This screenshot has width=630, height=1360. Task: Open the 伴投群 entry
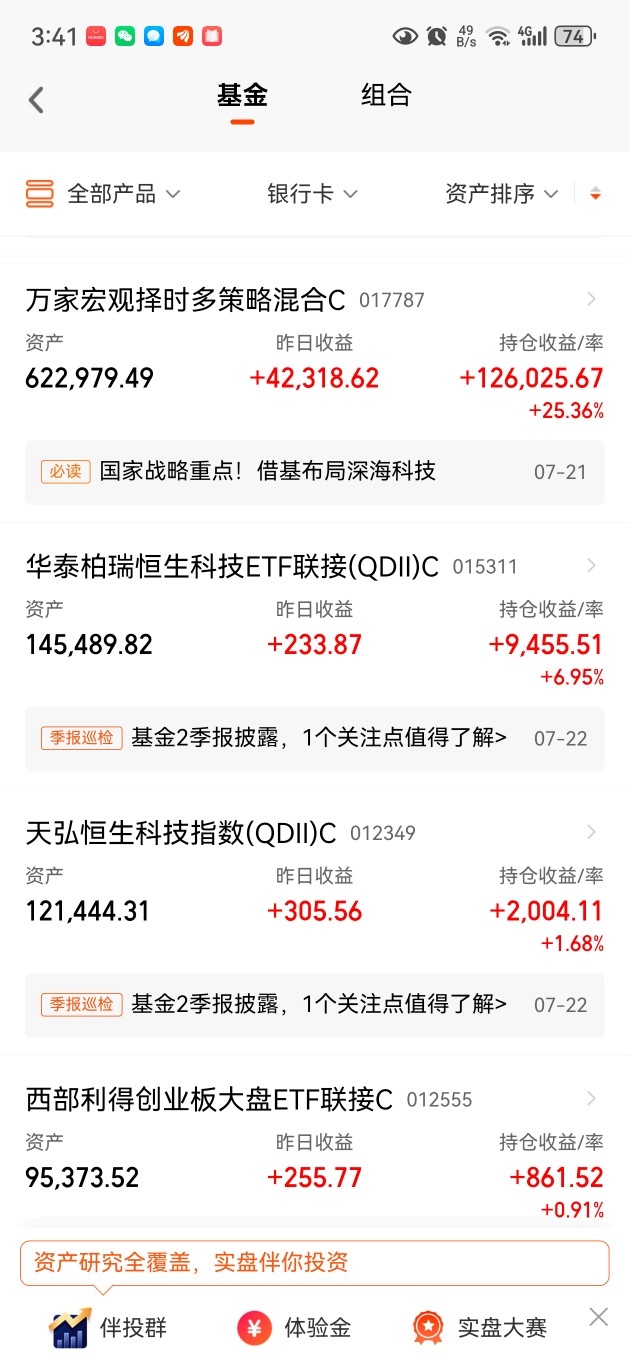108,1327
